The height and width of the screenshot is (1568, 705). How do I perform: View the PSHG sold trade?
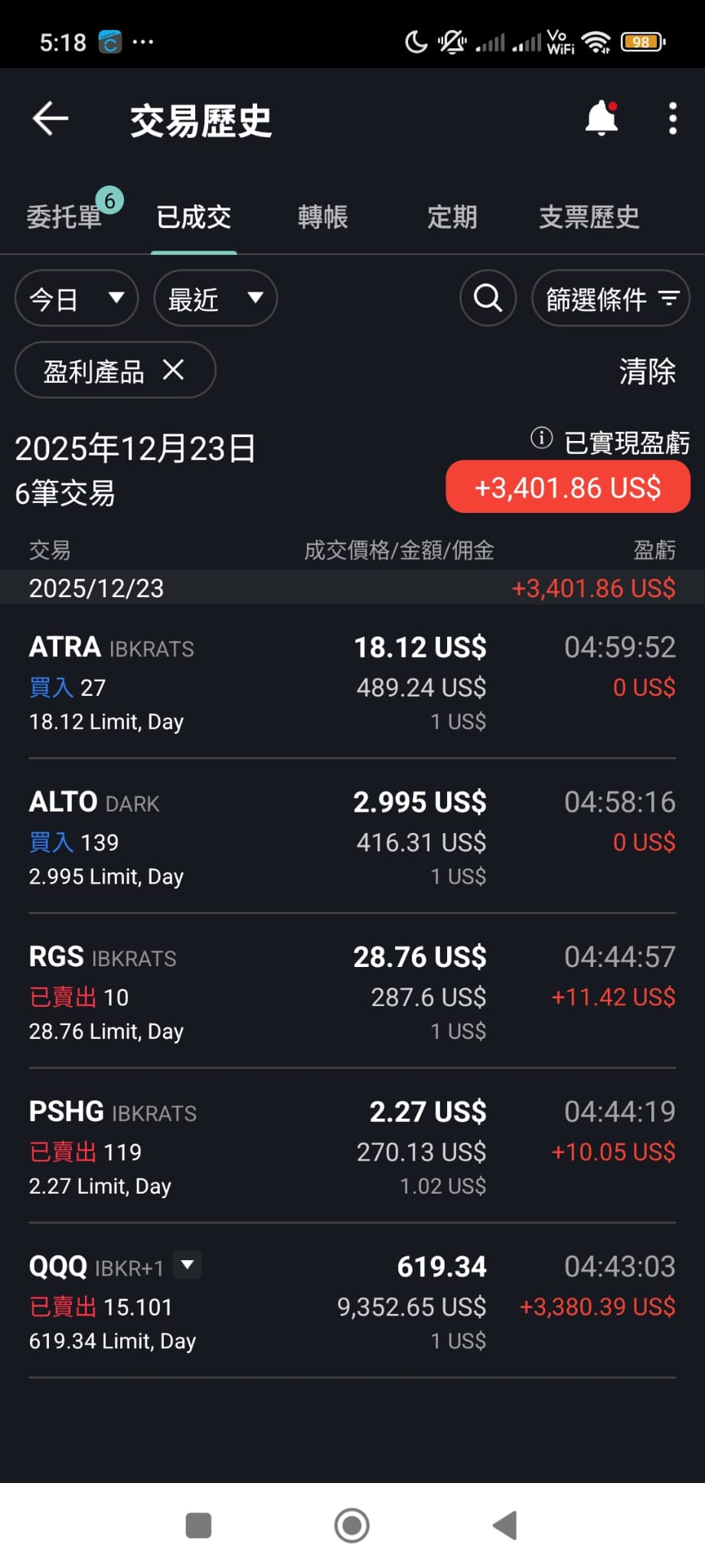352,1147
